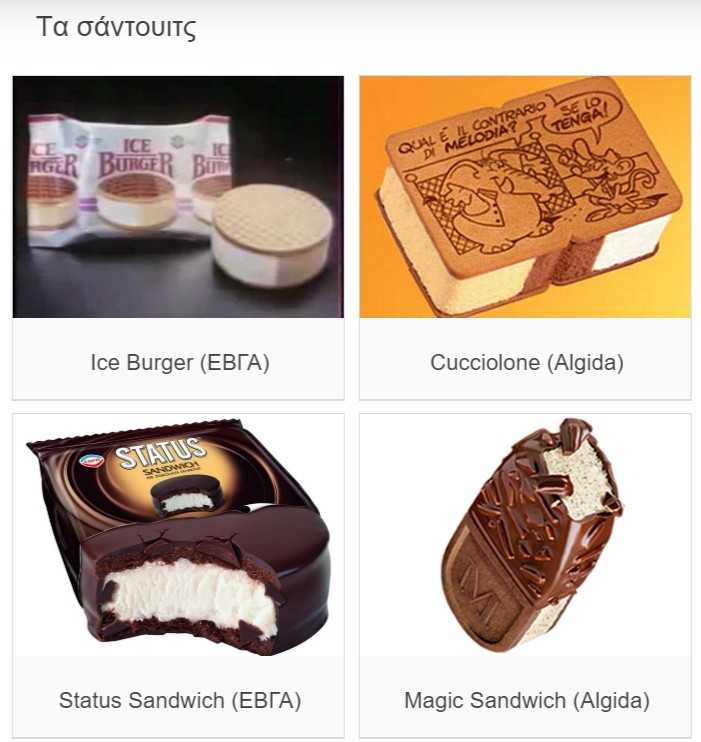Open the Status Sandwich (ΕΒΓΑ) card
The height and width of the screenshot is (742, 701).
(x=178, y=575)
